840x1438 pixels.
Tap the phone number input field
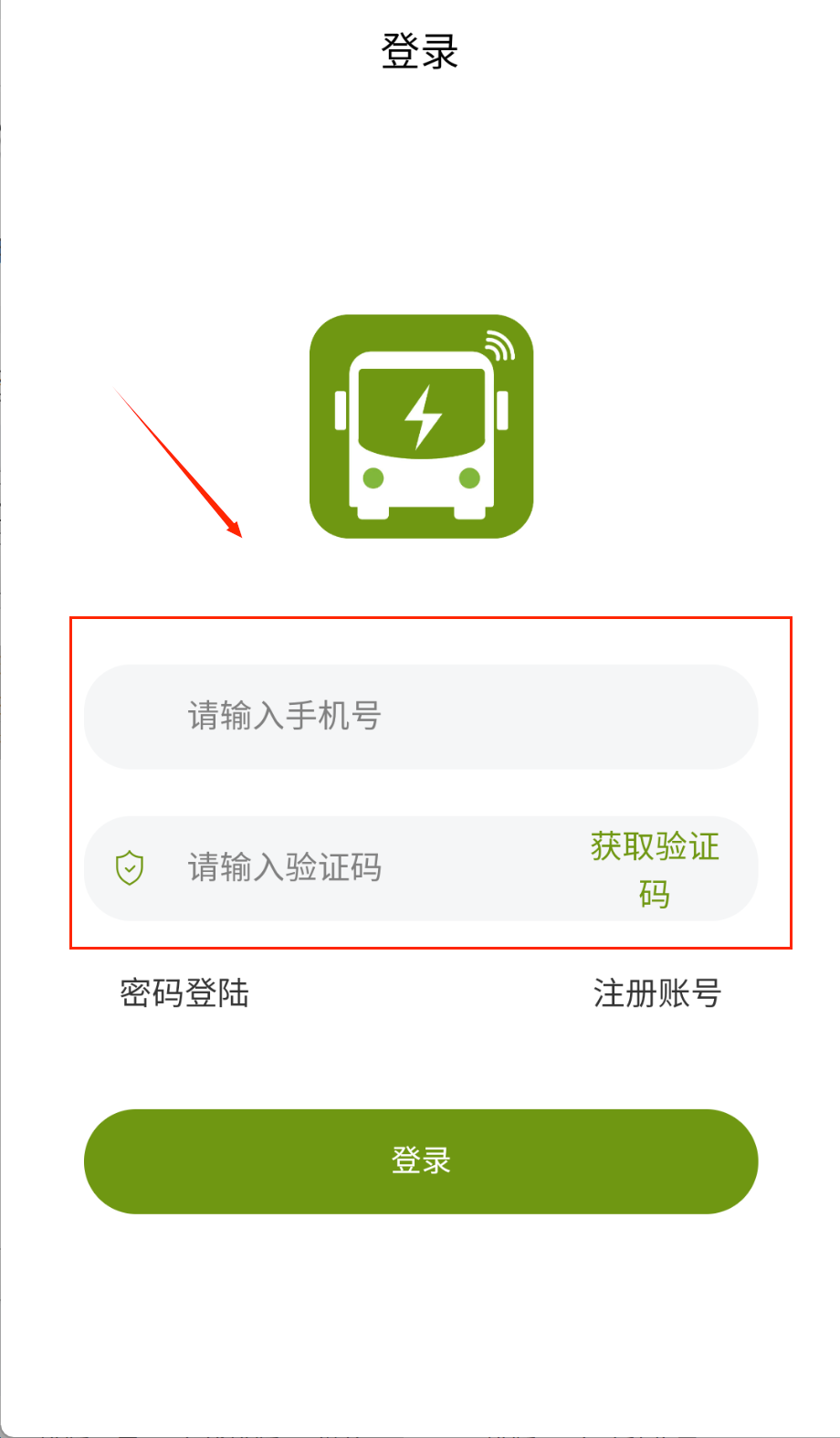coord(420,717)
